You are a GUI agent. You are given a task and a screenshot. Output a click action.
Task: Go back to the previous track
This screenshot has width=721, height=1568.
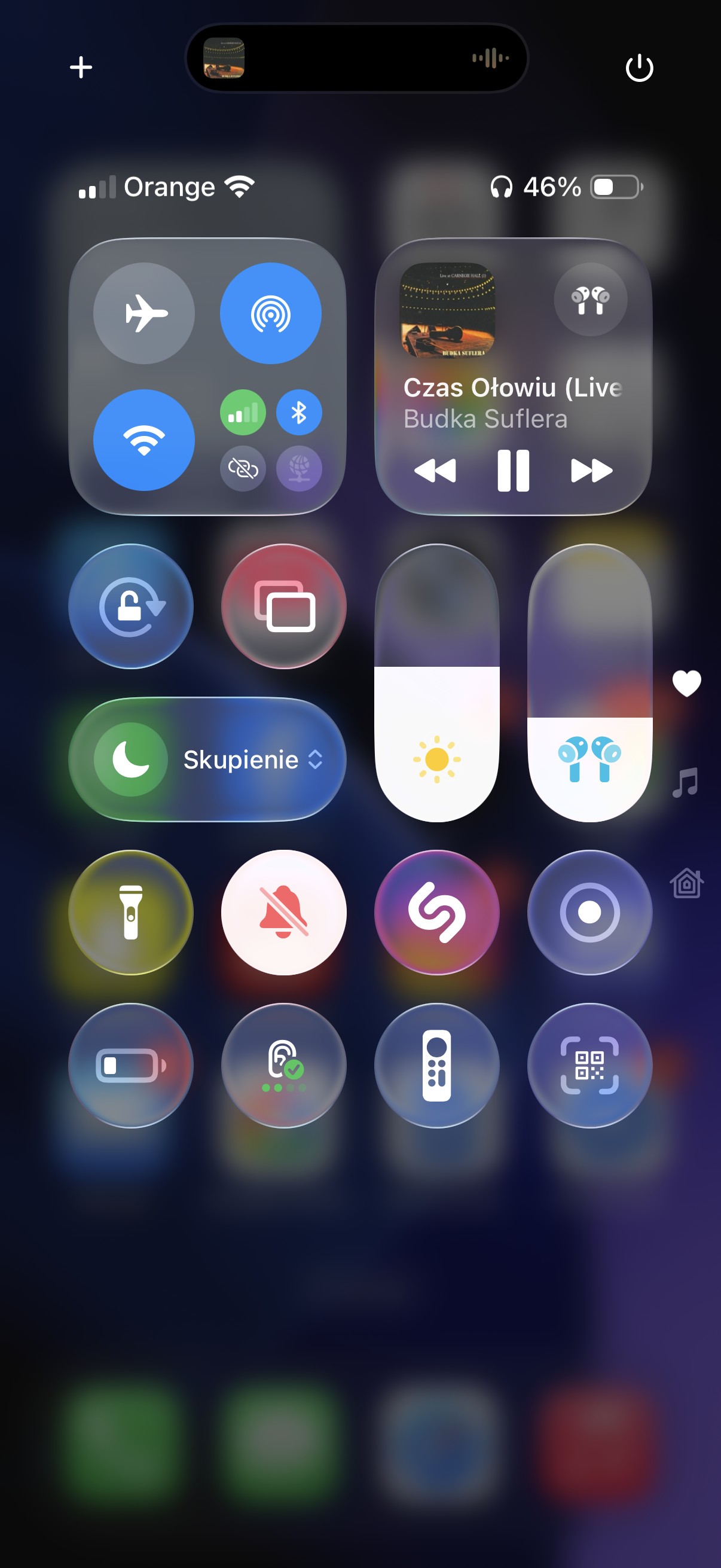pos(435,471)
